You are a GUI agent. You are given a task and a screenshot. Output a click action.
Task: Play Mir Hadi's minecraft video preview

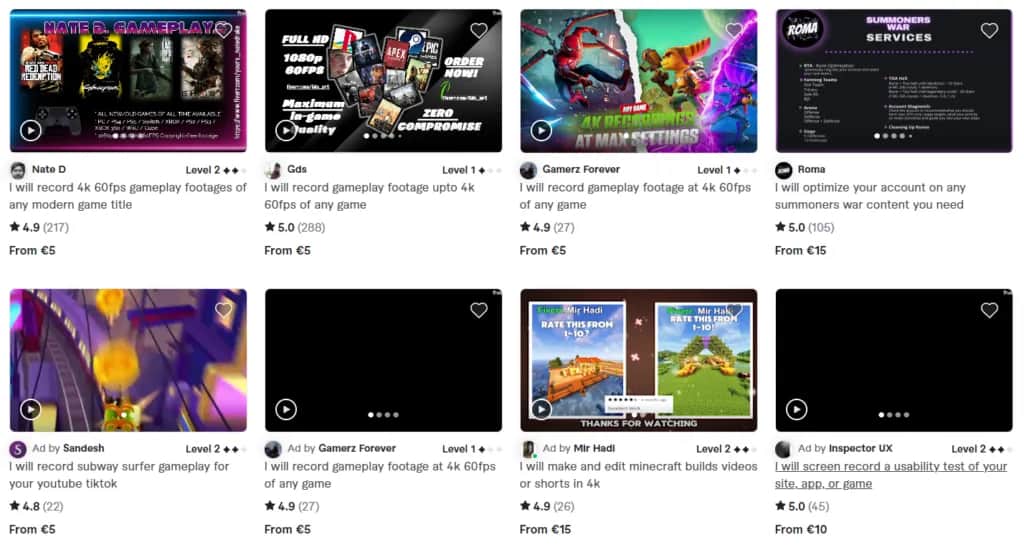pos(541,409)
